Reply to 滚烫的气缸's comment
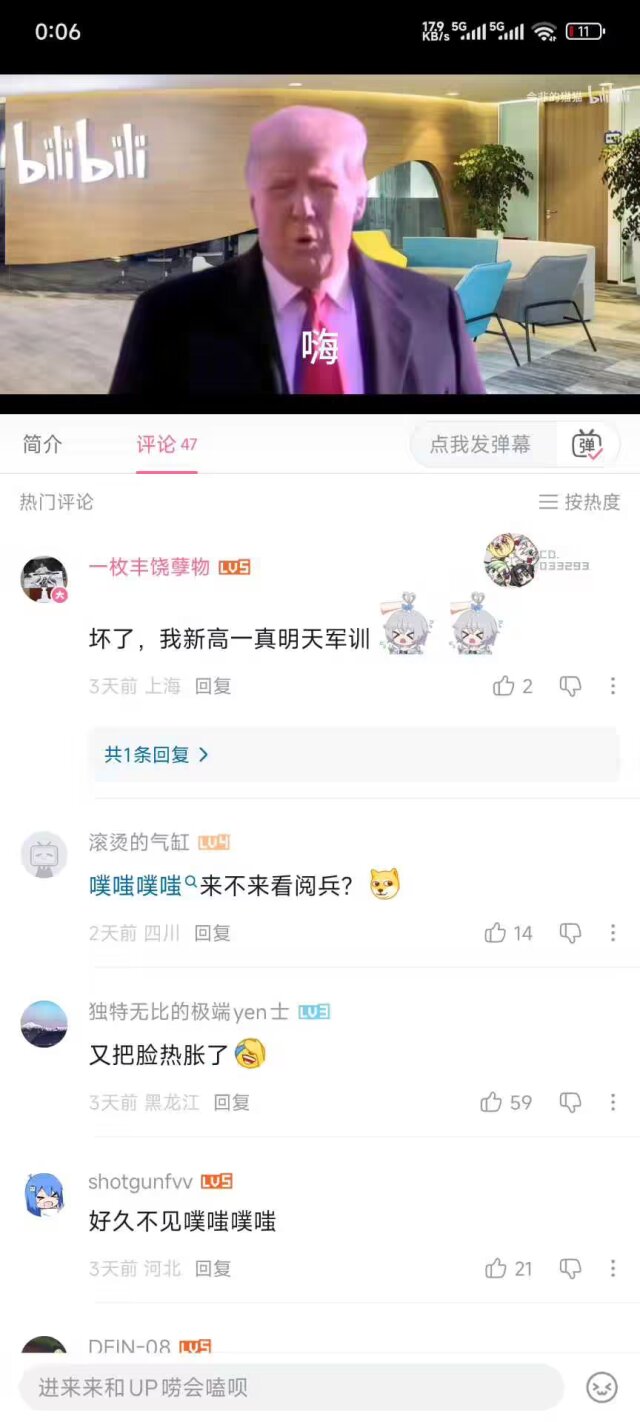This screenshot has width=640, height=1422. [x=212, y=933]
